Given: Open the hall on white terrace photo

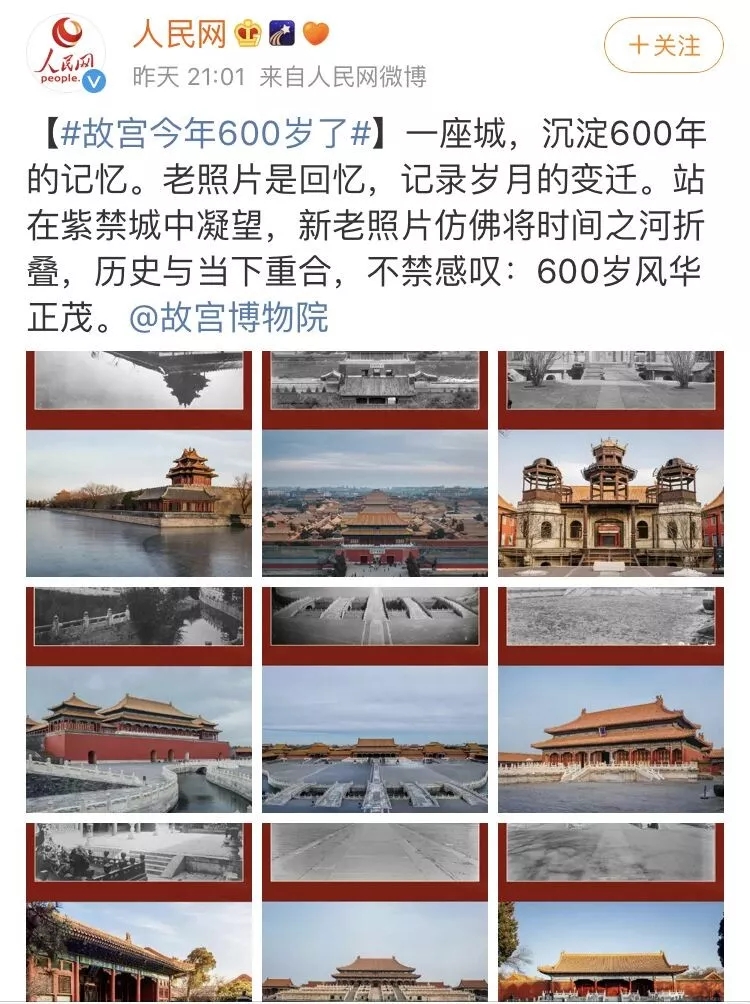Looking at the screenshot, I should tap(610, 735).
